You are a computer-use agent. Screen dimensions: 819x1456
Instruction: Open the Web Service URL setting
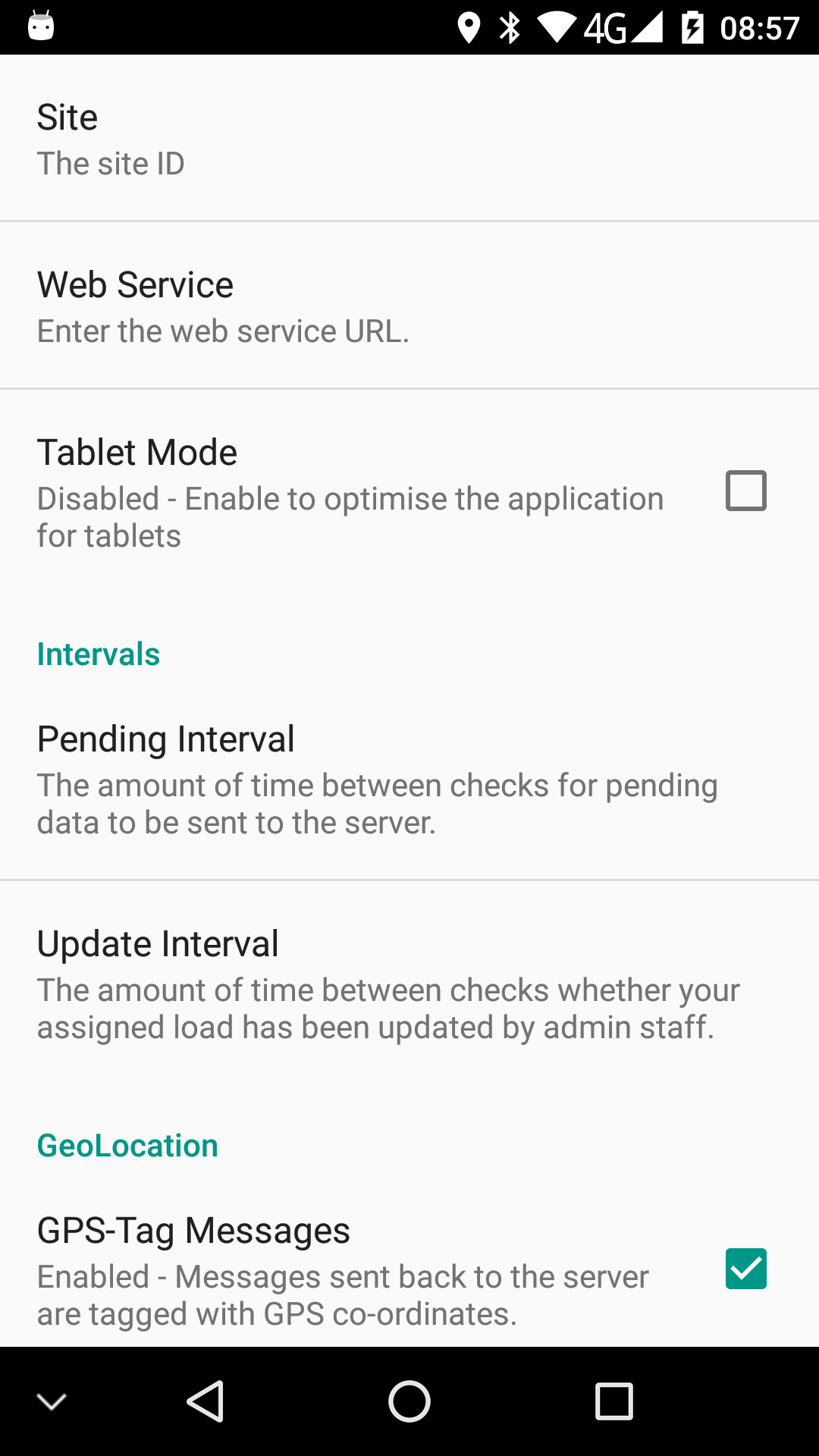[x=409, y=306]
